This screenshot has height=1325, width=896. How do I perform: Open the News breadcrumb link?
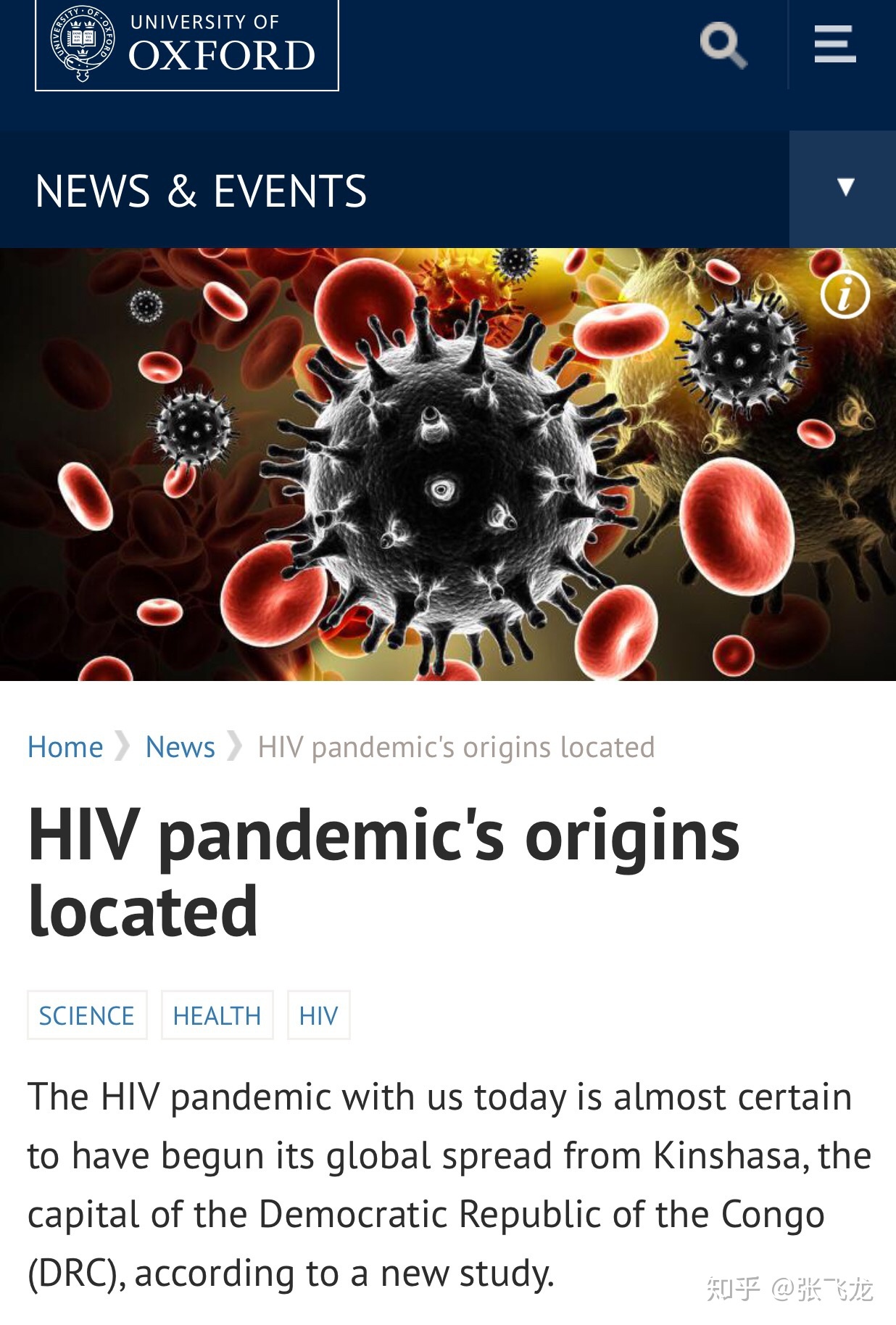click(180, 747)
